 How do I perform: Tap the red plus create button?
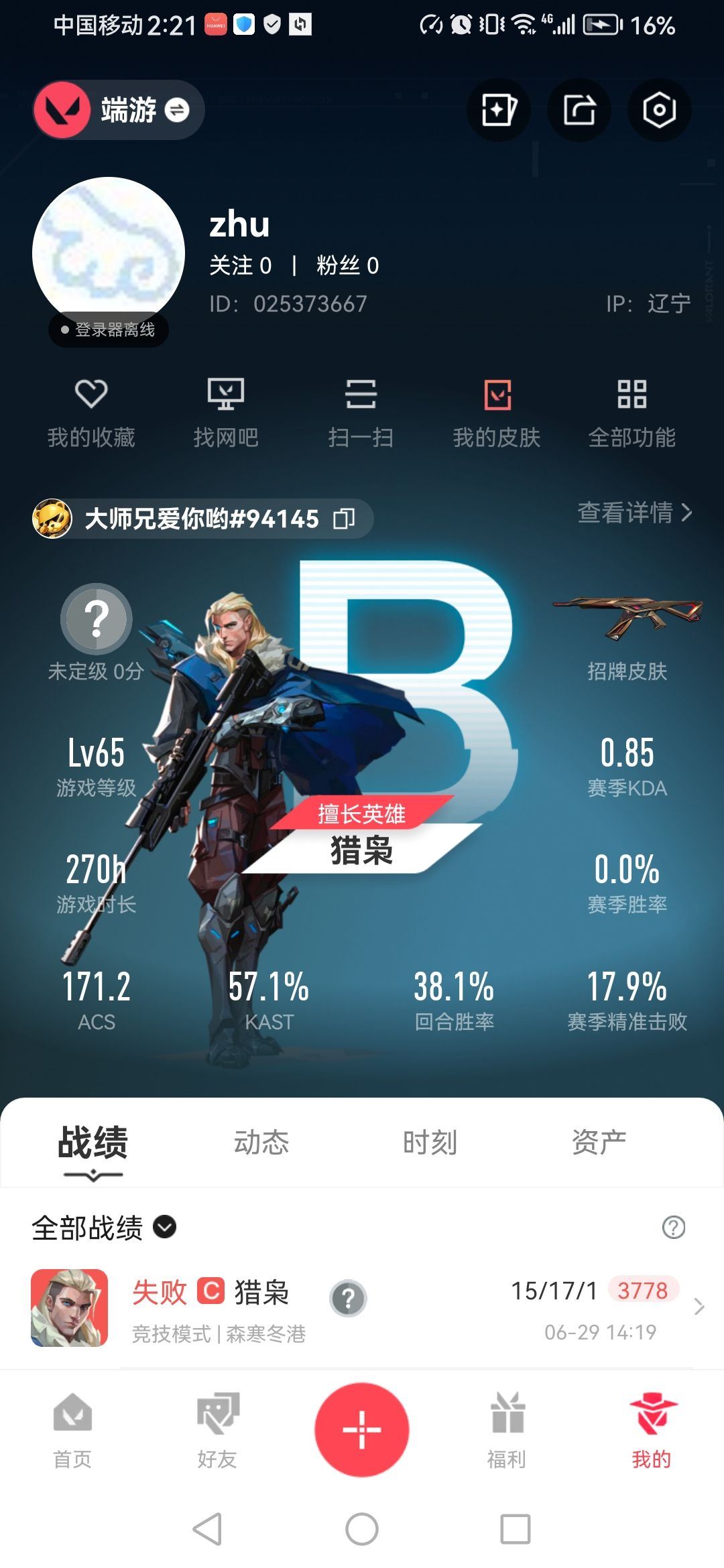coord(362,1429)
